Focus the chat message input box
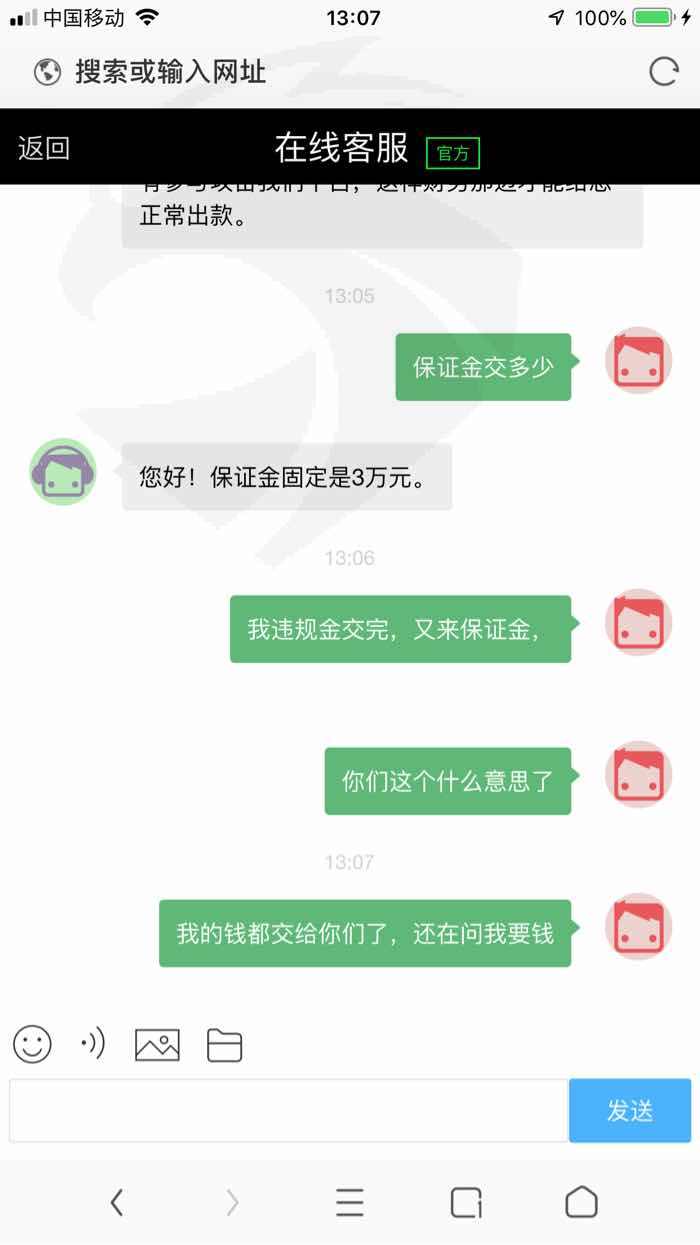Screen dimensions: 700x1245 coord(288,1110)
